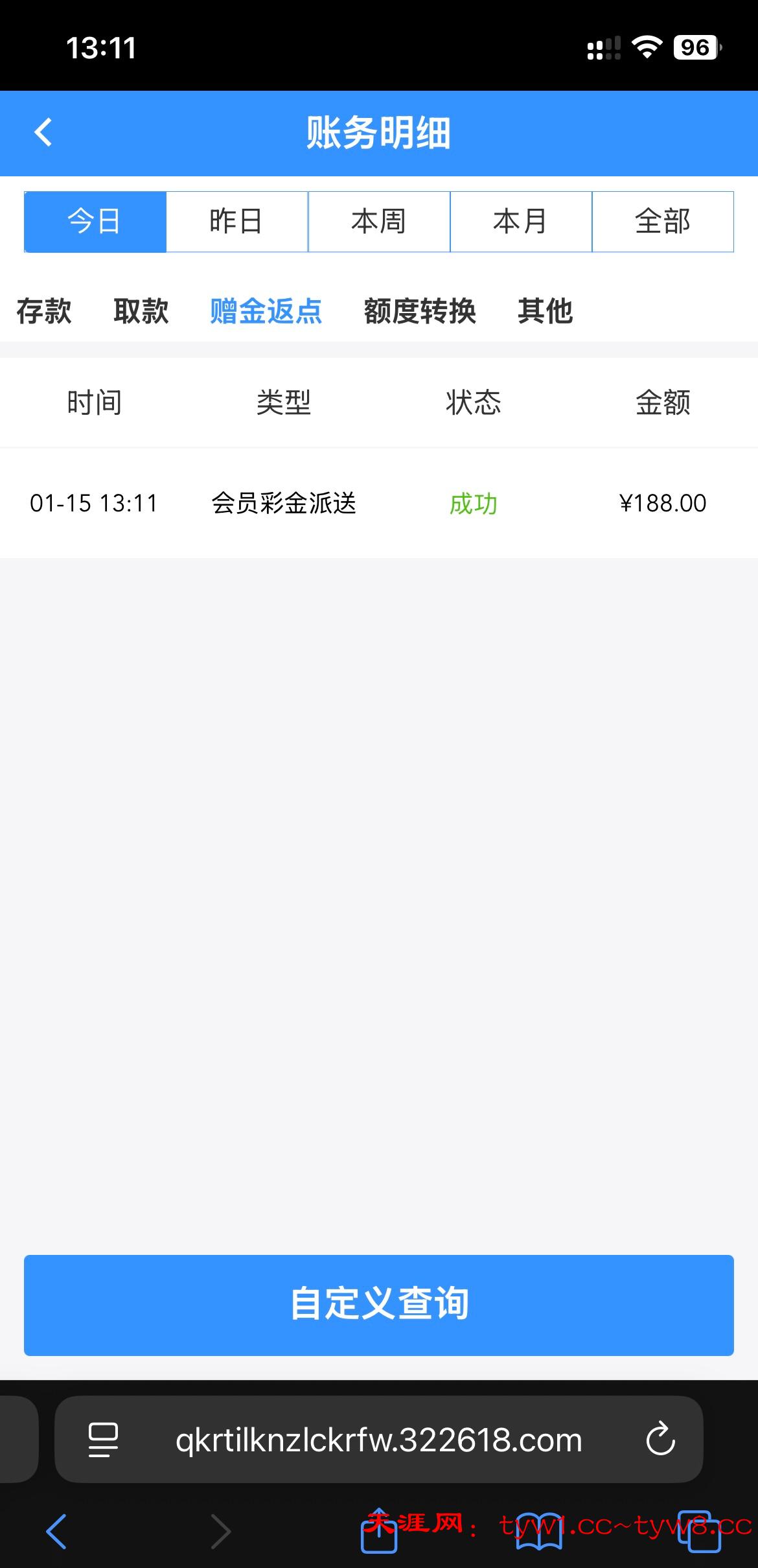The width and height of the screenshot is (758, 1568).
Task: Open the page settings menu in address bar
Action: [103, 1440]
